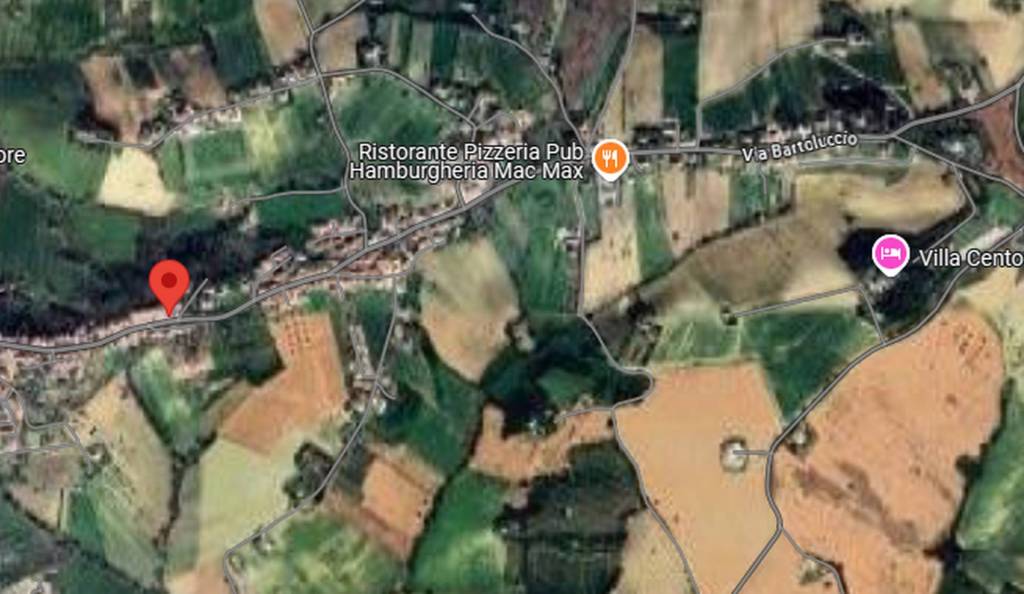Screen dimensions: 1024x594
Task: Select the Villa Cento hotel marker
Action: [x=889, y=253]
